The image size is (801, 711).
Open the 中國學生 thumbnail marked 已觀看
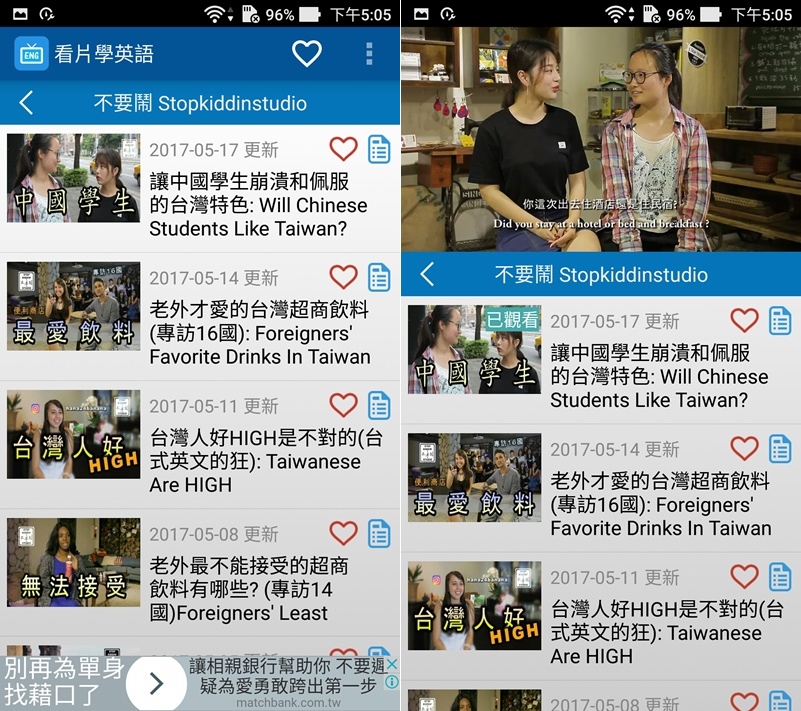point(474,349)
